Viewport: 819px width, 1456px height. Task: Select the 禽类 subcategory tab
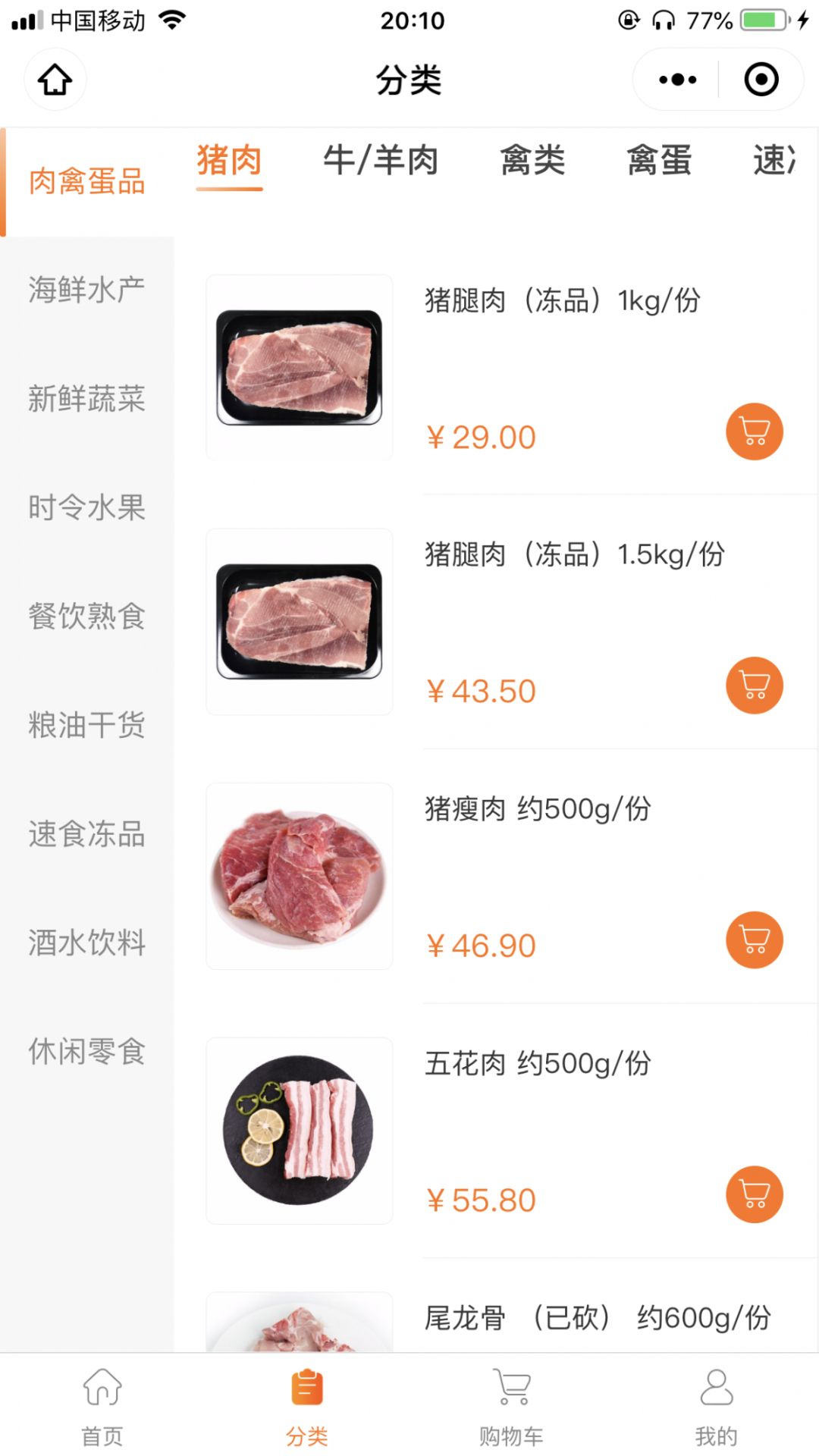coord(532,161)
